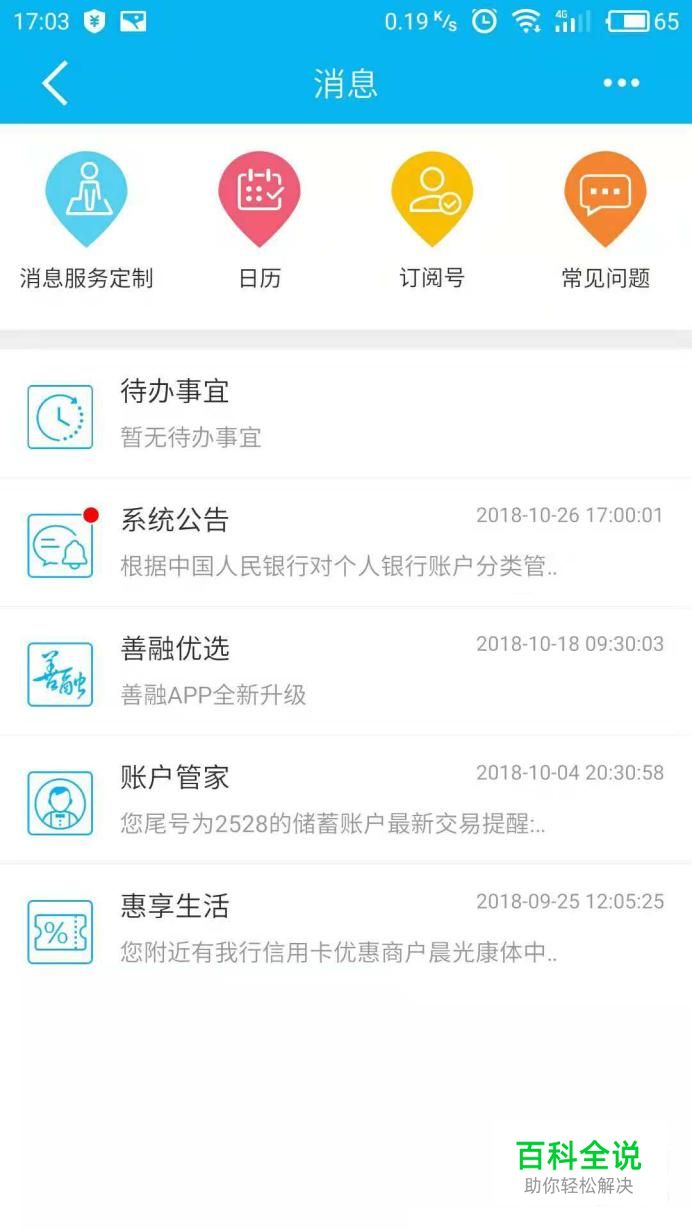Open 订阅号 subscriptions

432,220
